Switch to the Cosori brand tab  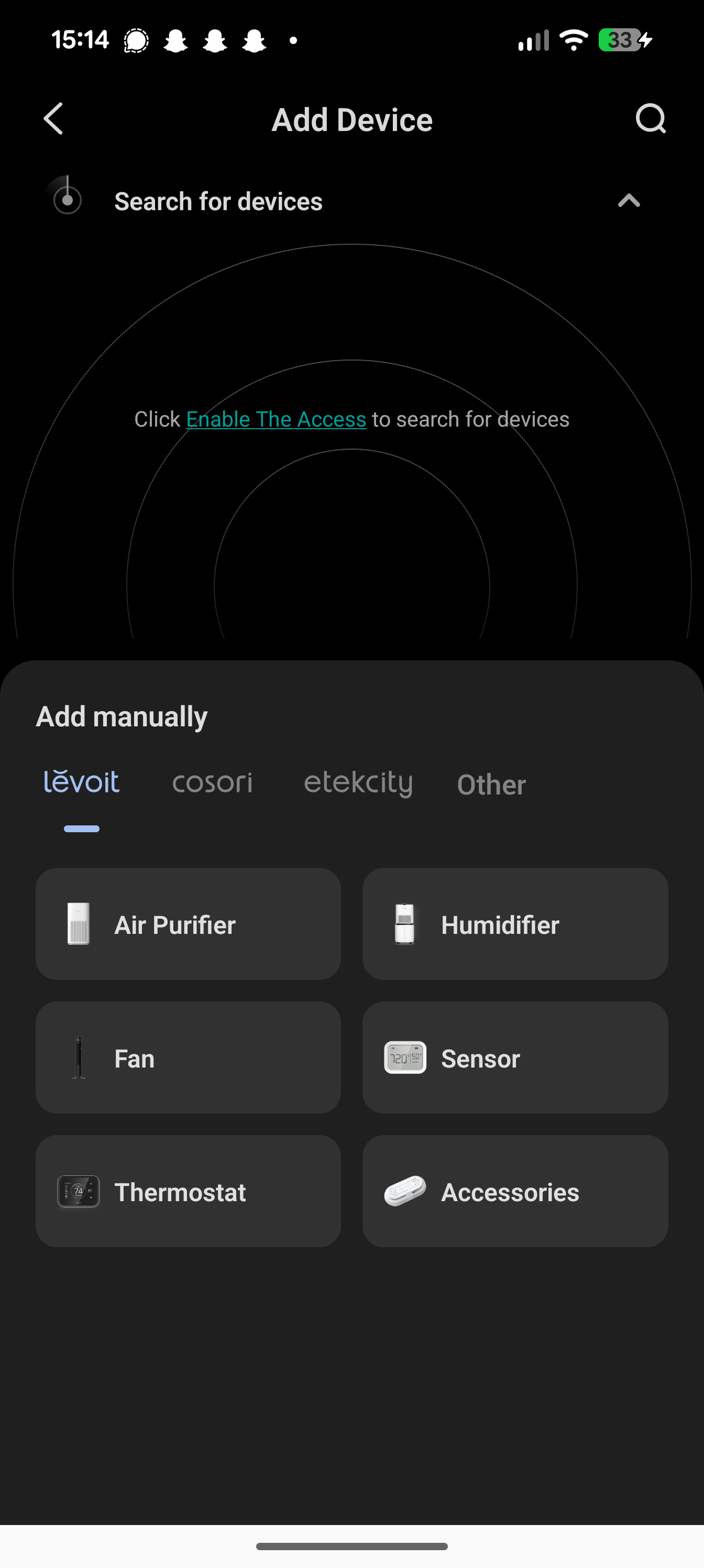tap(212, 783)
